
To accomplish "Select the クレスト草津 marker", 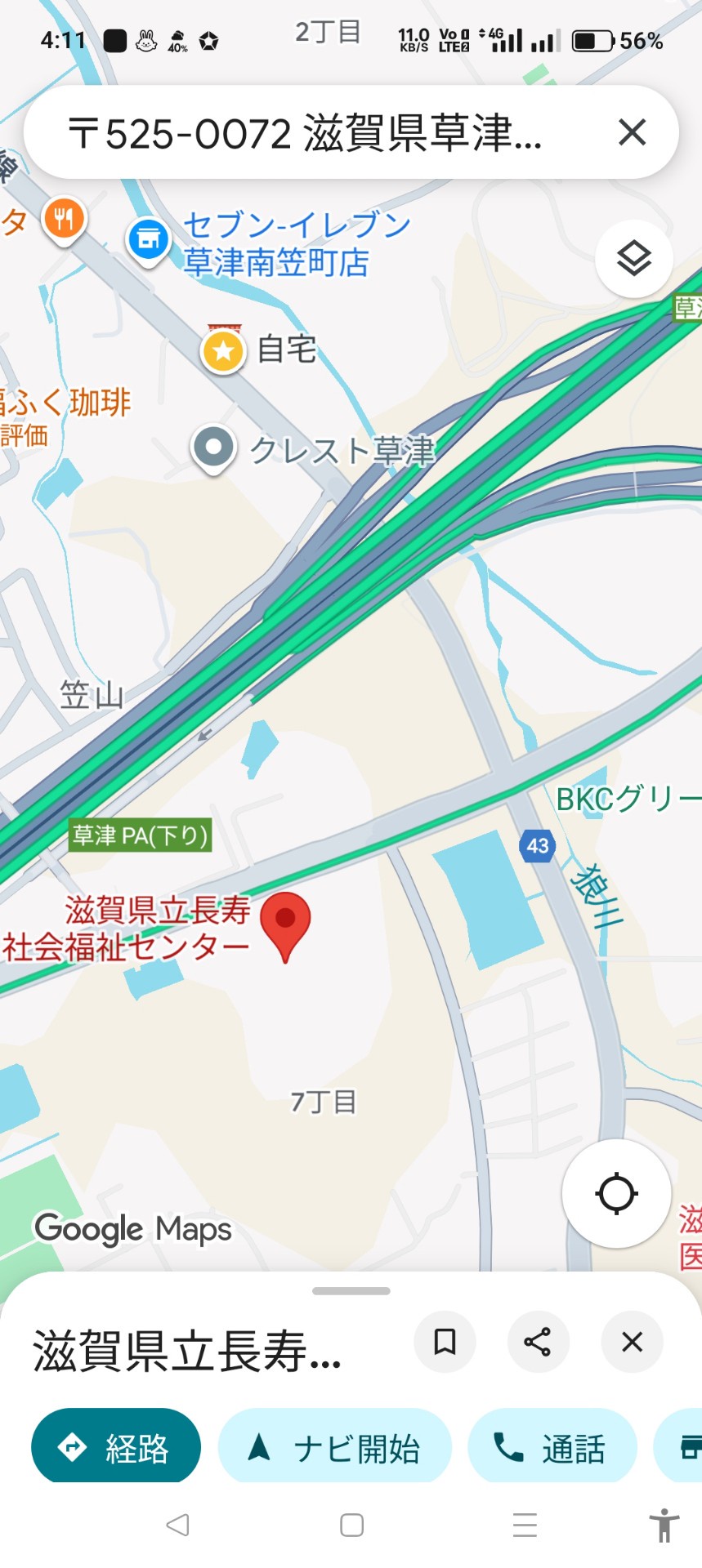I will 213,449.
